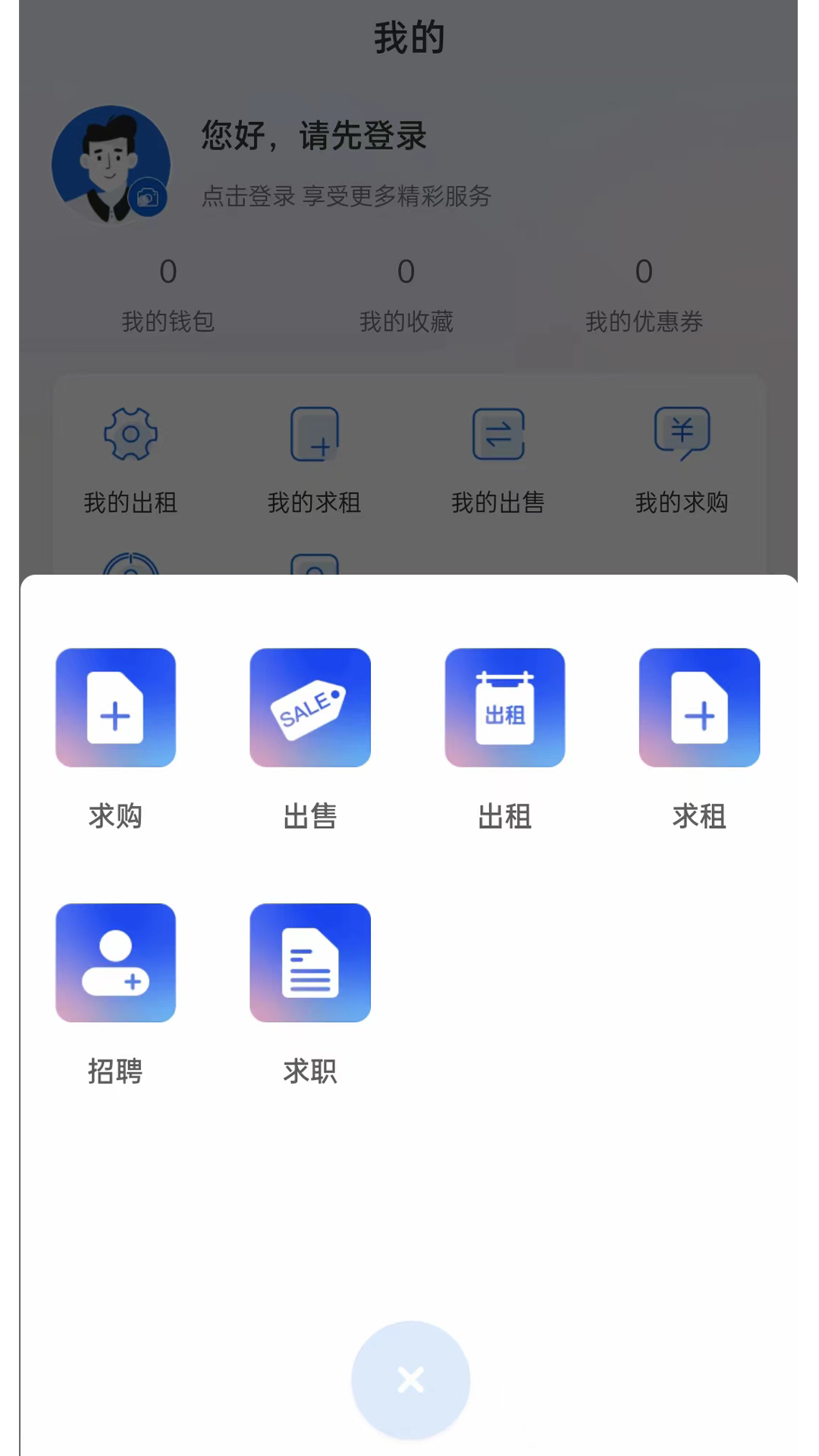This screenshot has height=1456, width=819.
Task: Select the 我的 page title
Action: pyautogui.click(x=409, y=38)
